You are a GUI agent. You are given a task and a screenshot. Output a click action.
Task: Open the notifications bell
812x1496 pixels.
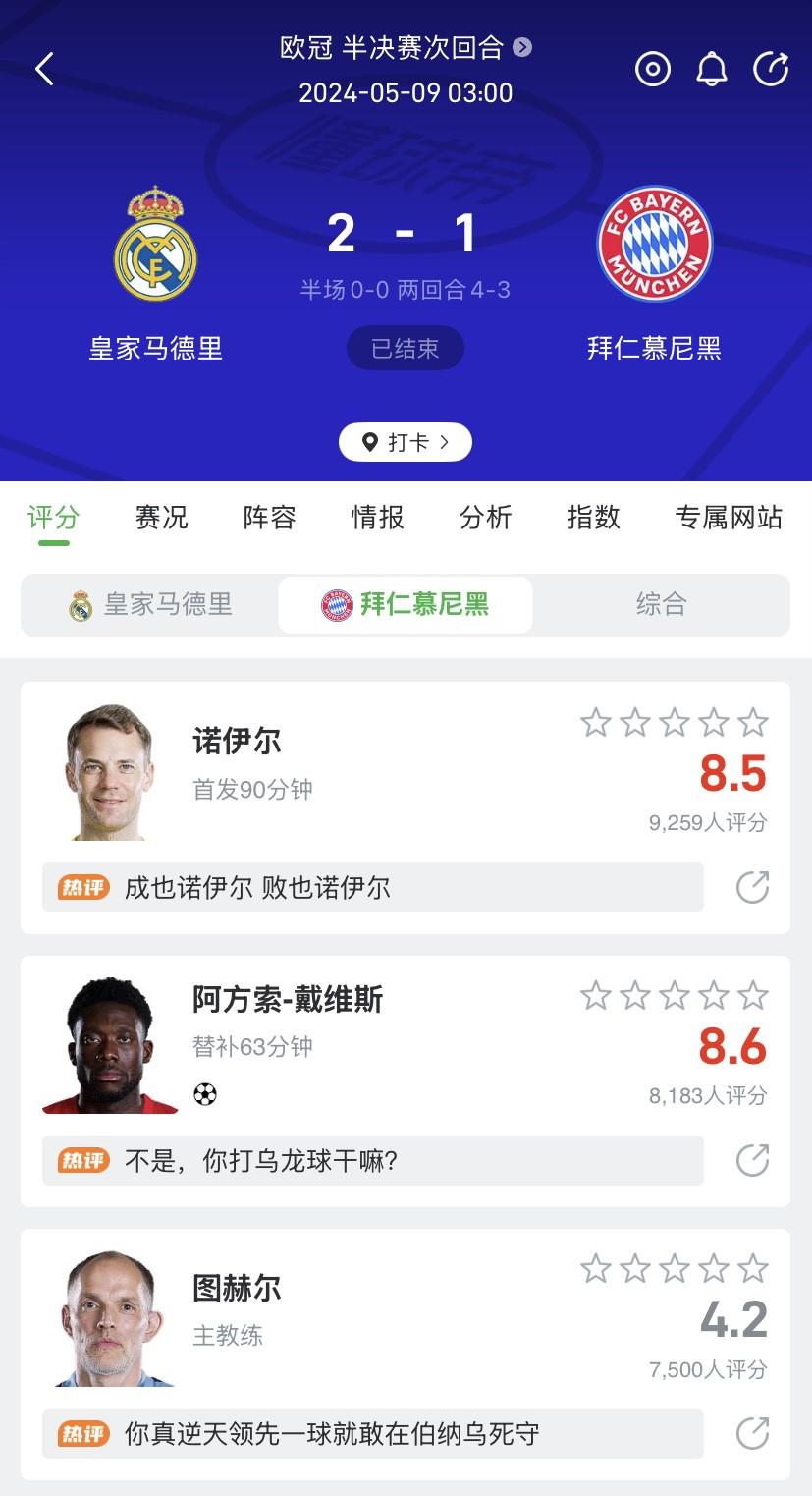712,69
